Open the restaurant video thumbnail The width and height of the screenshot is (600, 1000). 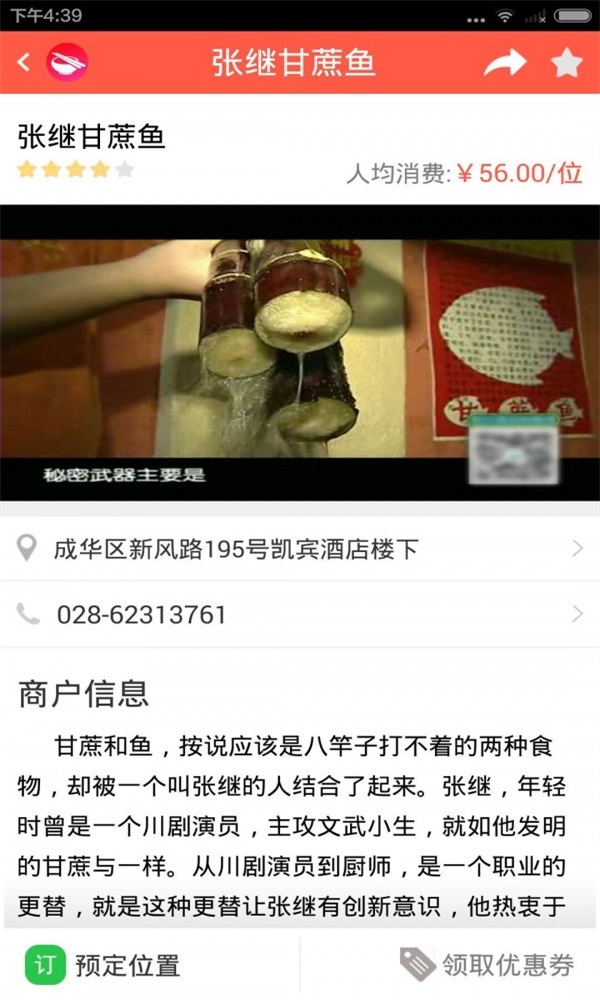click(x=300, y=353)
